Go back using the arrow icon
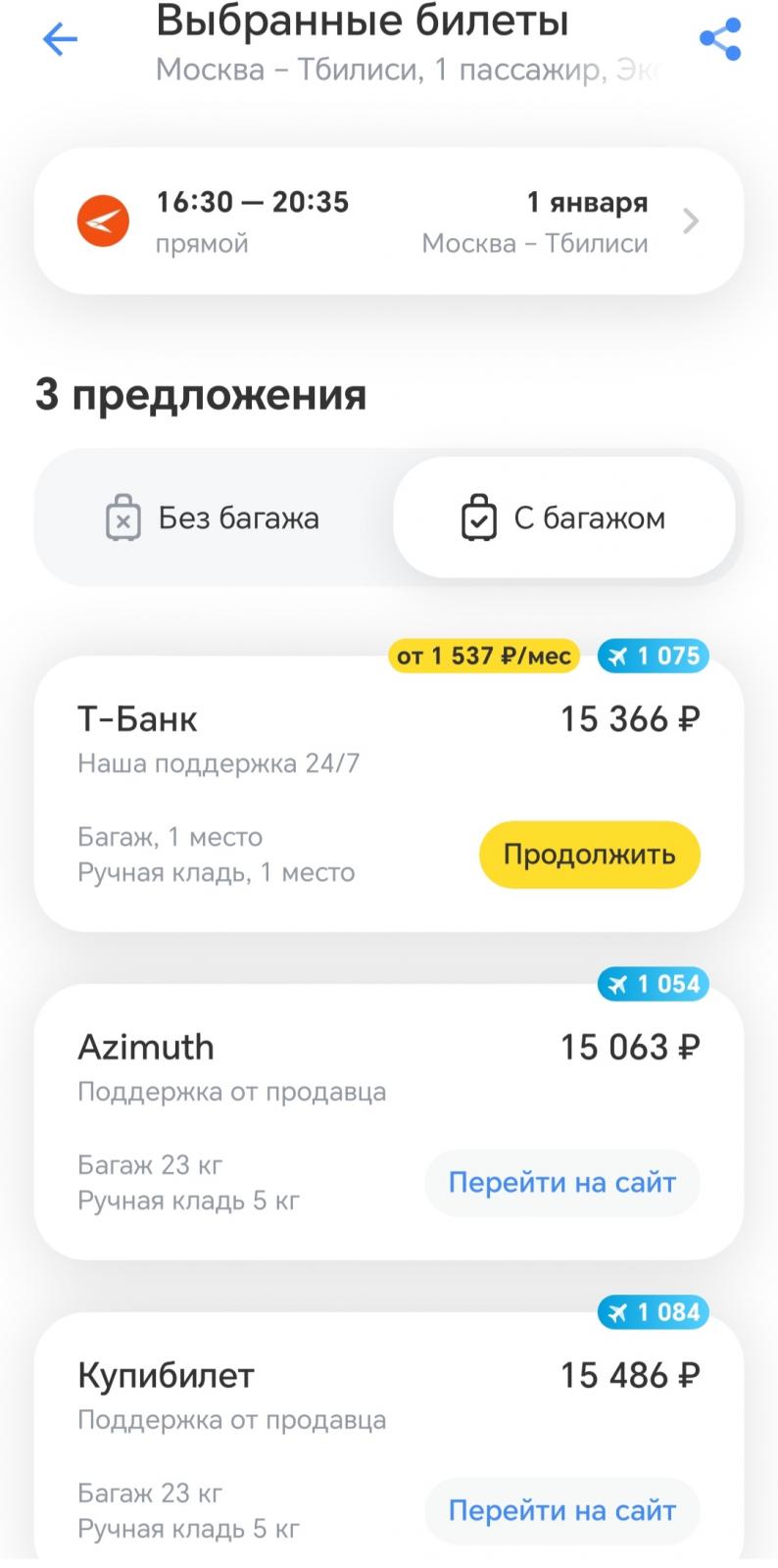 click(59, 39)
